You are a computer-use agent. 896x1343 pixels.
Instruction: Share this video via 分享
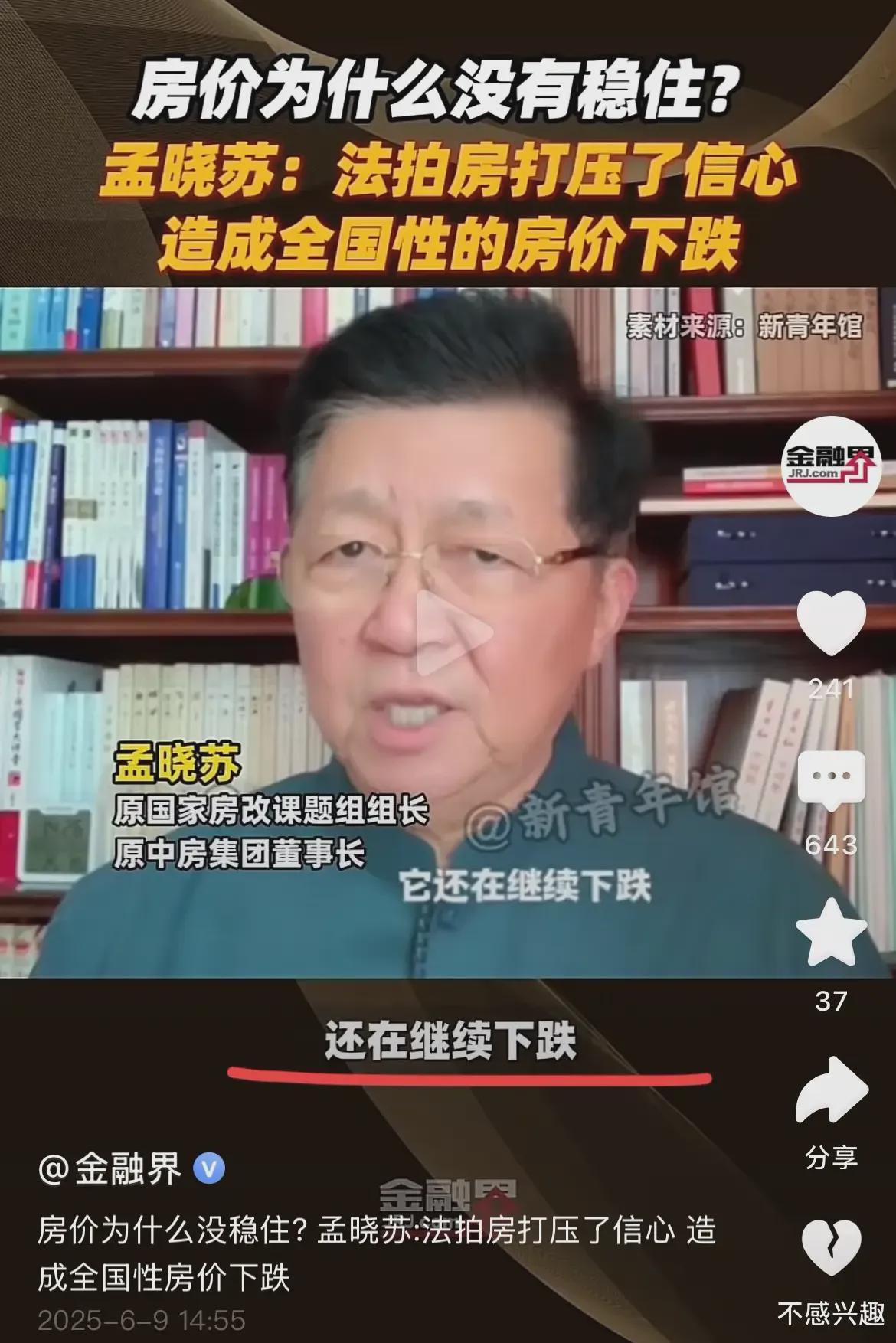coord(831,1093)
